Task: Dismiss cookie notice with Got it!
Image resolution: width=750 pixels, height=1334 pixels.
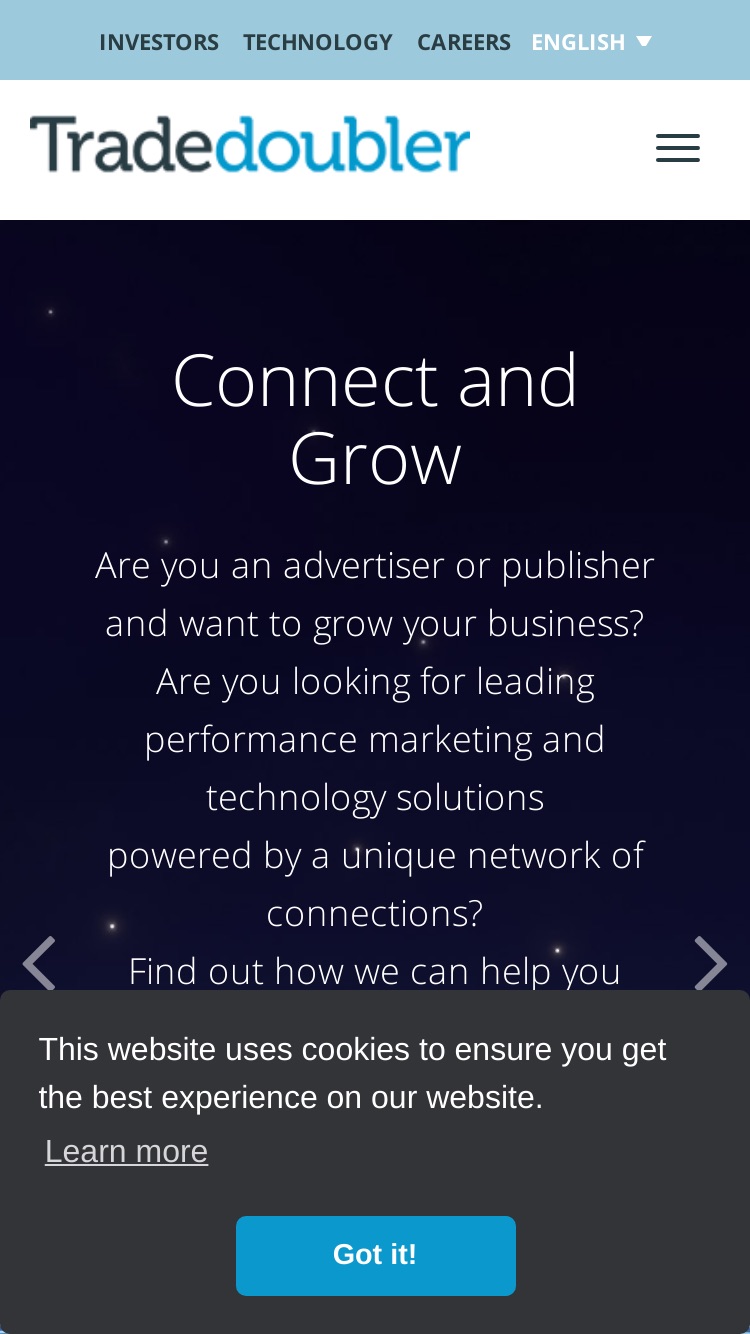Action: [x=376, y=1255]
